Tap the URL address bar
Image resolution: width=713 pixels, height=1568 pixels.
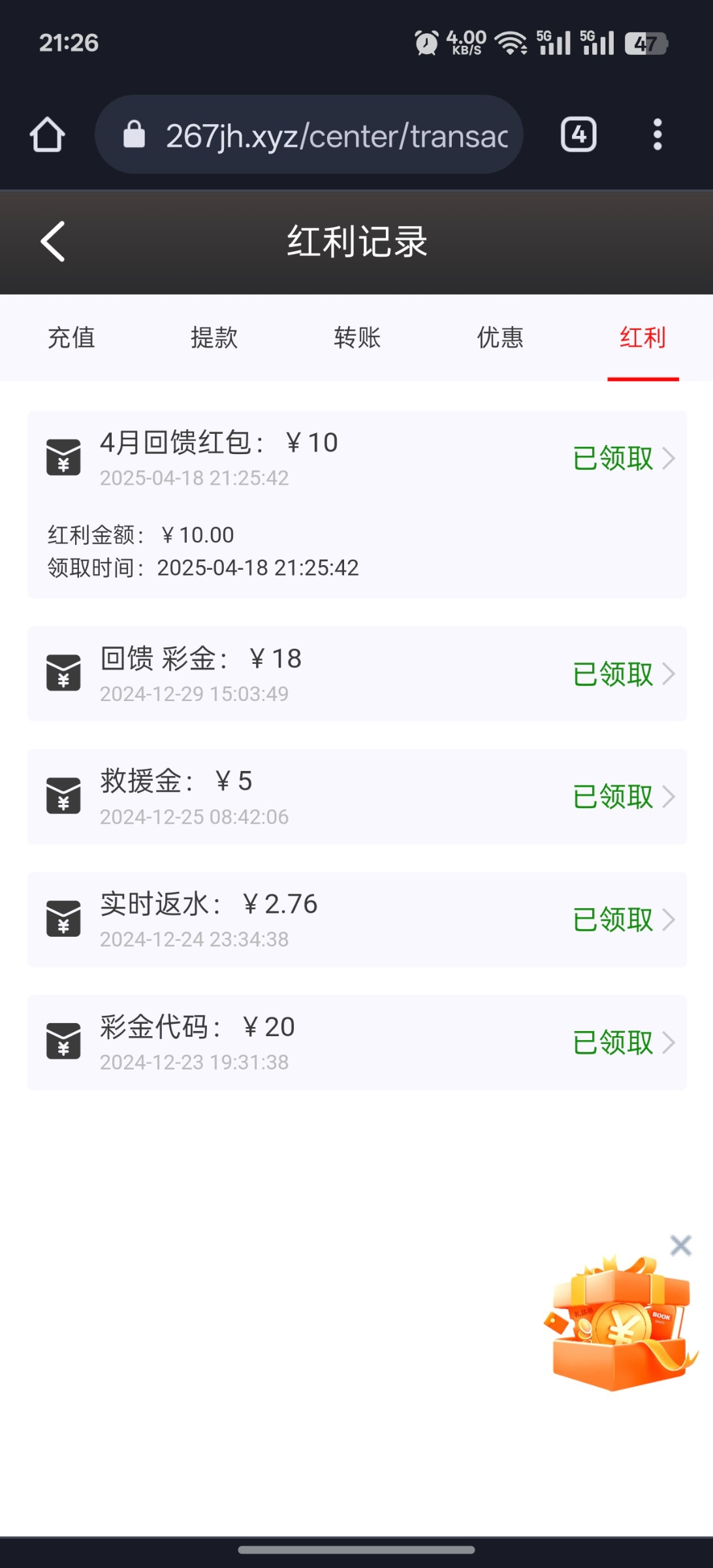pyautogui.click(x=309, y=135)
